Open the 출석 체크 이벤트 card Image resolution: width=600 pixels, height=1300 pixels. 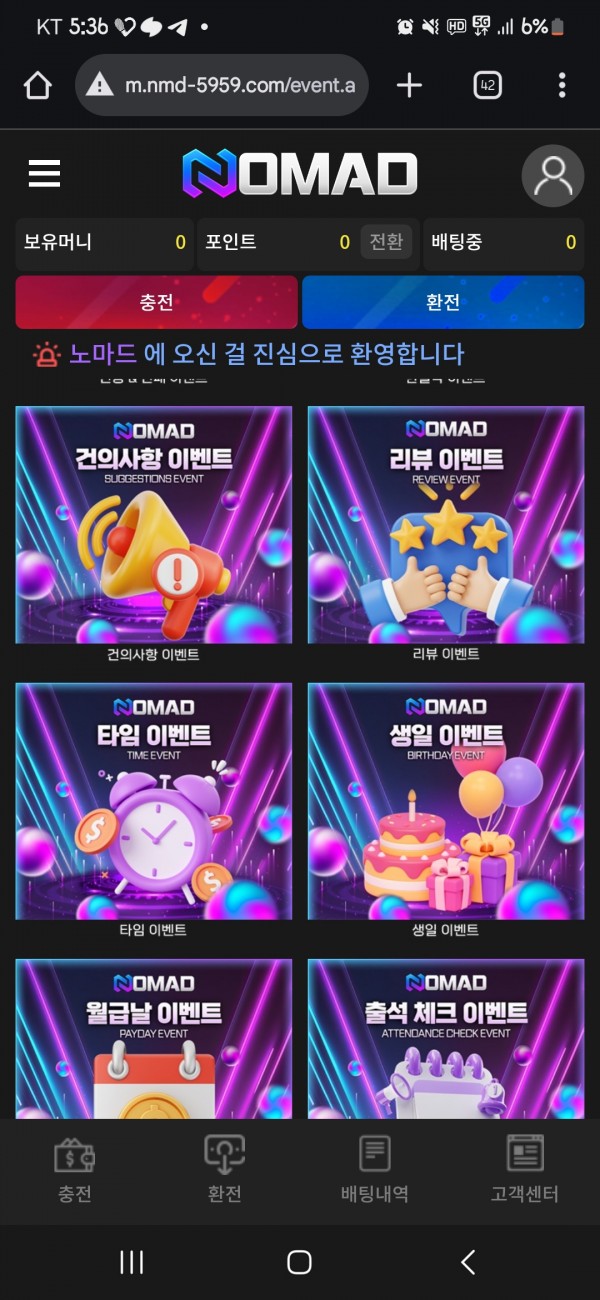click(446, 1040)
